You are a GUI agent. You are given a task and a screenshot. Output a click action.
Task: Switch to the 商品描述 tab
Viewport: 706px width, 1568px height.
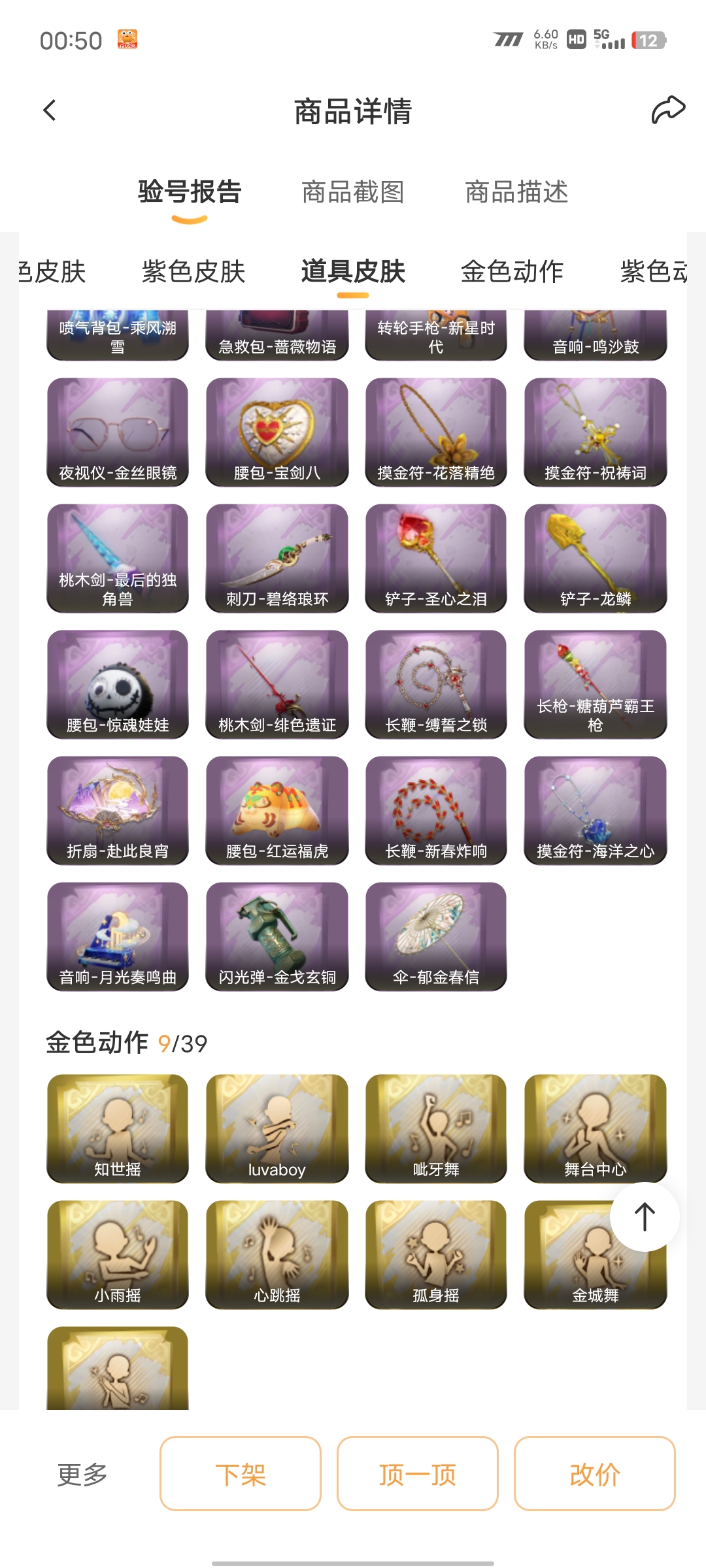[x=516, y=192]
